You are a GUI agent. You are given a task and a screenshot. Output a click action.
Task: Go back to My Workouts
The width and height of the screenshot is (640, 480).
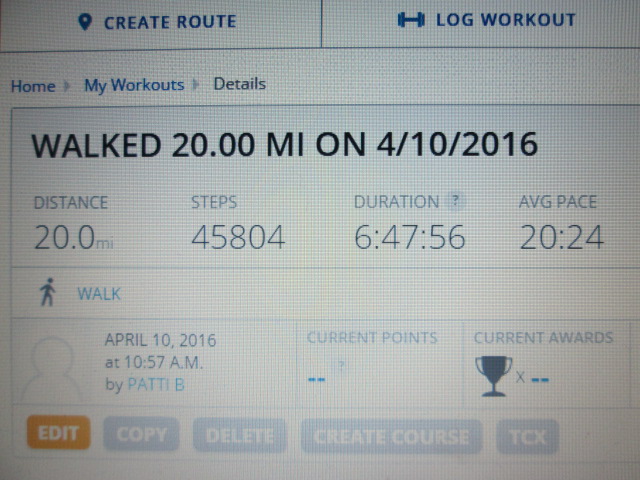coord(133,85)
